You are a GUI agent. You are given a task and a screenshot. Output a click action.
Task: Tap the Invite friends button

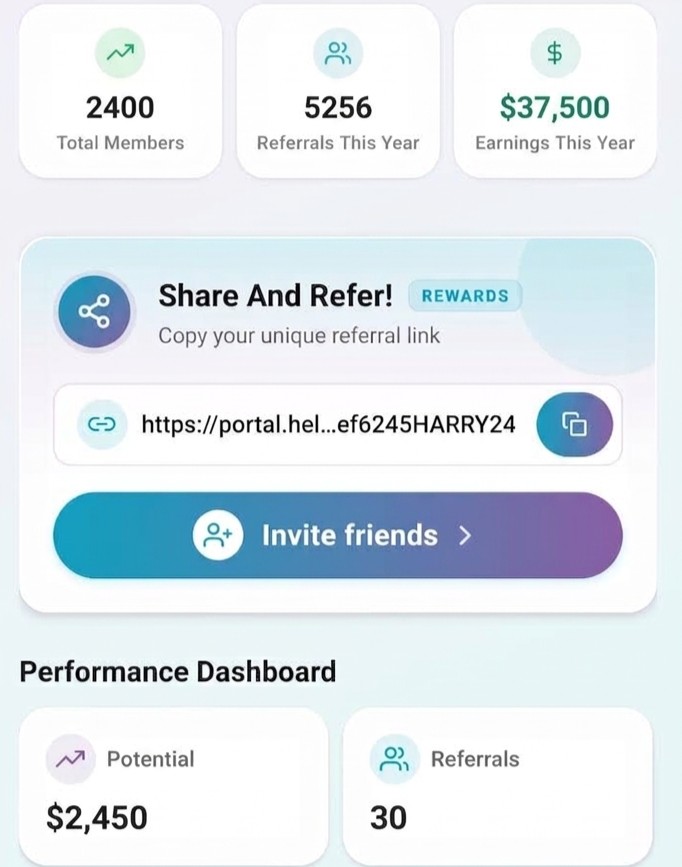(338, 535)
